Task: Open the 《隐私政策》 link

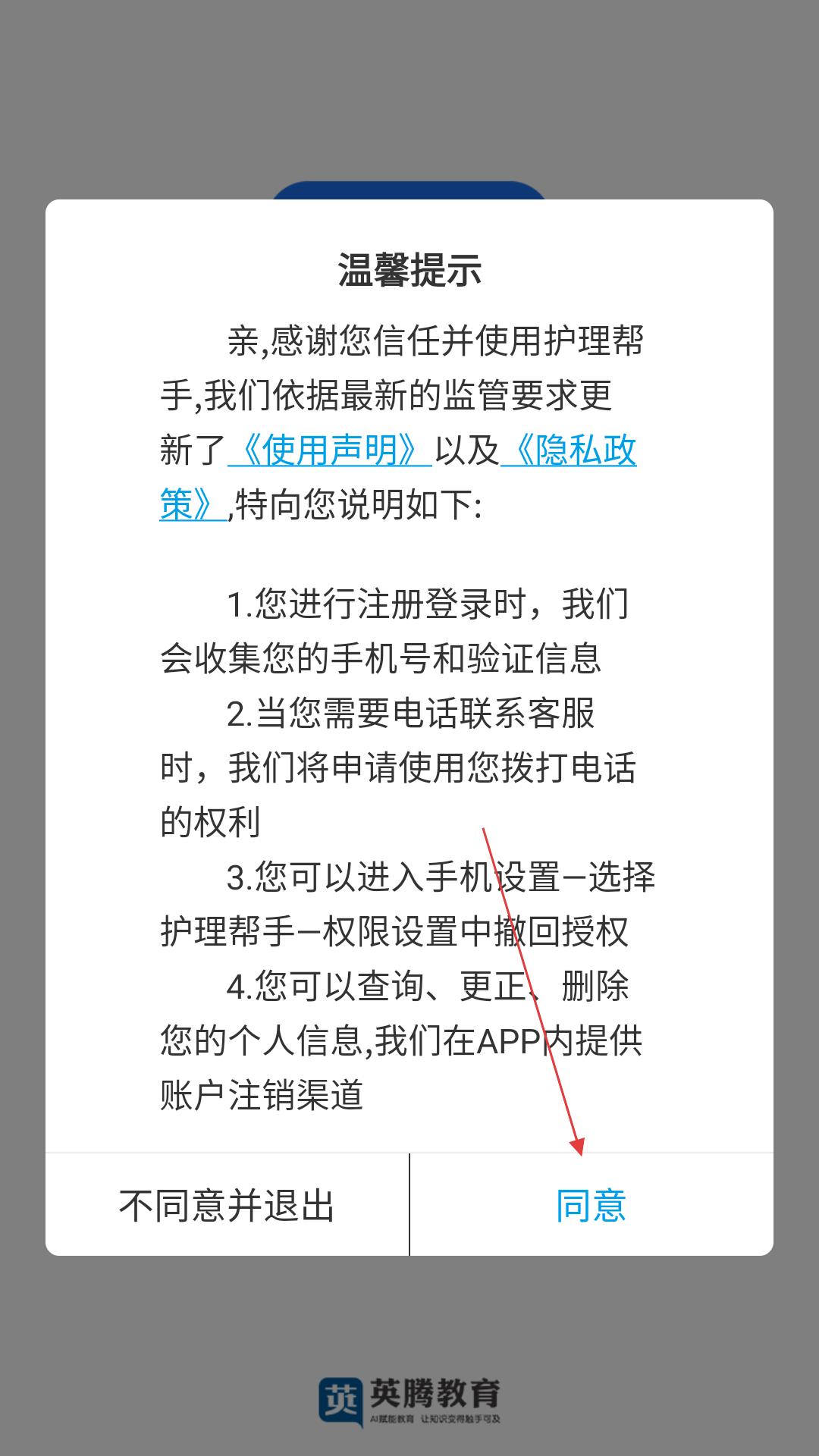Action: point(568,450)
